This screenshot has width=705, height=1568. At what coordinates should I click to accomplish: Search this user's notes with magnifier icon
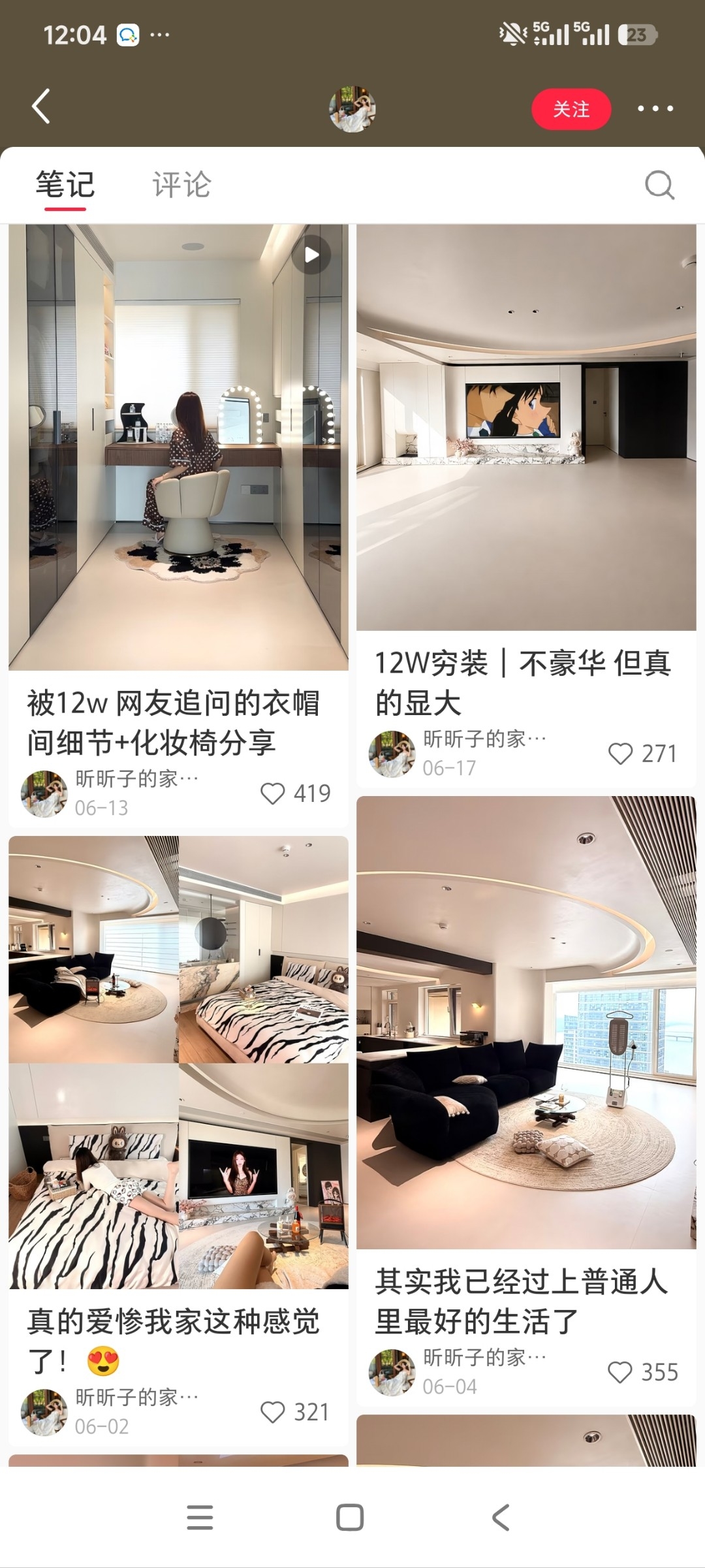(659, 185)
